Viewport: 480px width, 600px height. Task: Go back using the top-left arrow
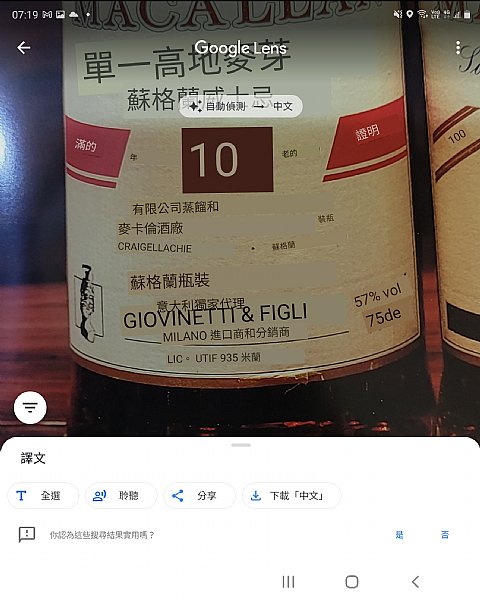pos(24,48)
